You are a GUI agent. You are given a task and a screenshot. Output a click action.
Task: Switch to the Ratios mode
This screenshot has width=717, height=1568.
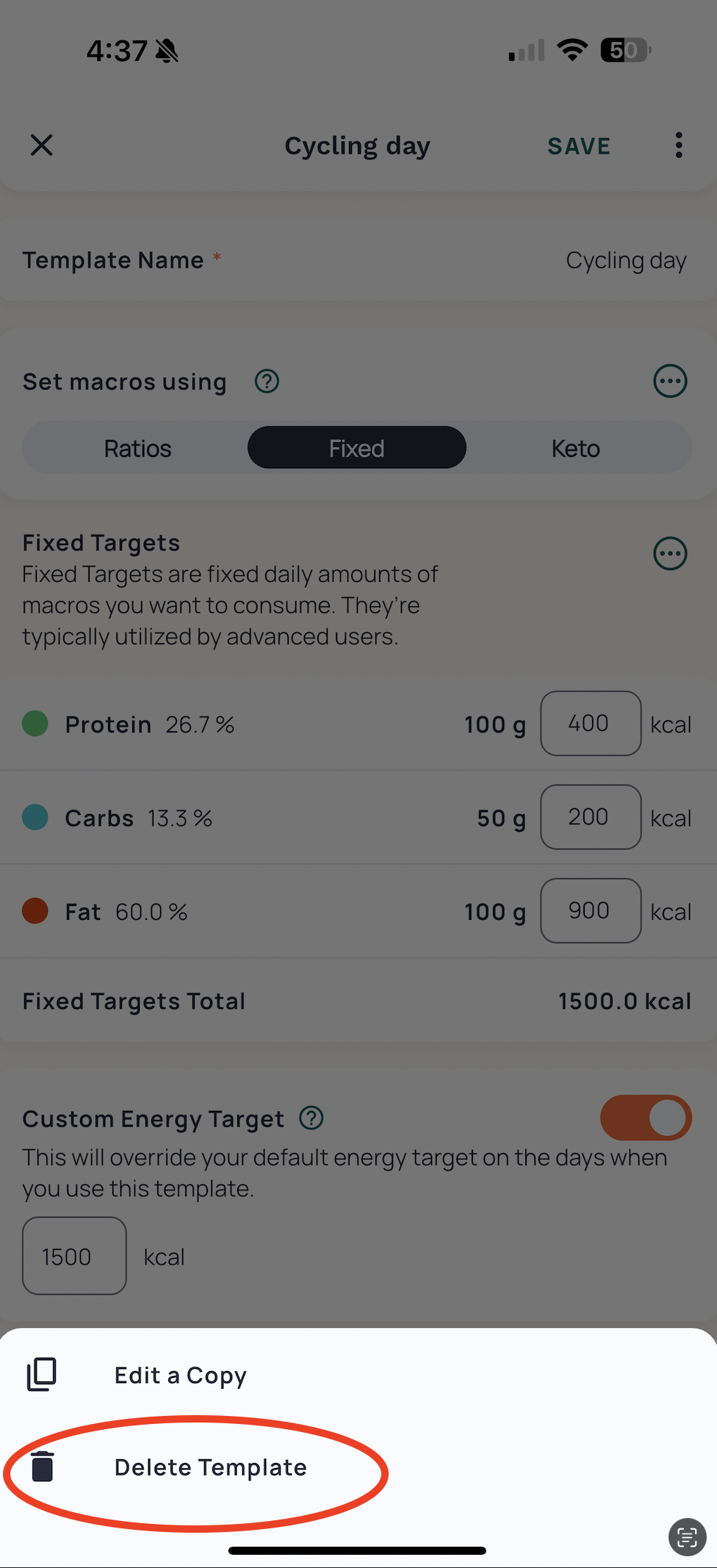coord(137,448)
